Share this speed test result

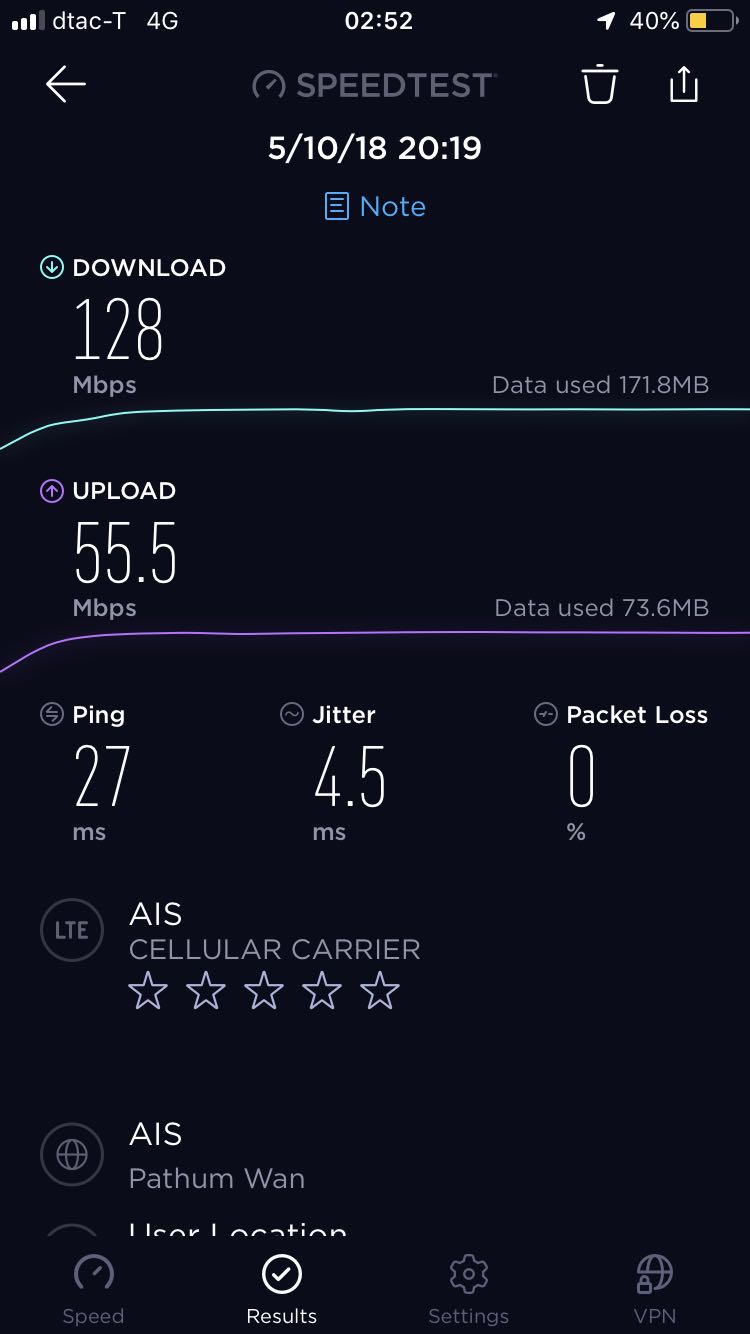point(683,85)
